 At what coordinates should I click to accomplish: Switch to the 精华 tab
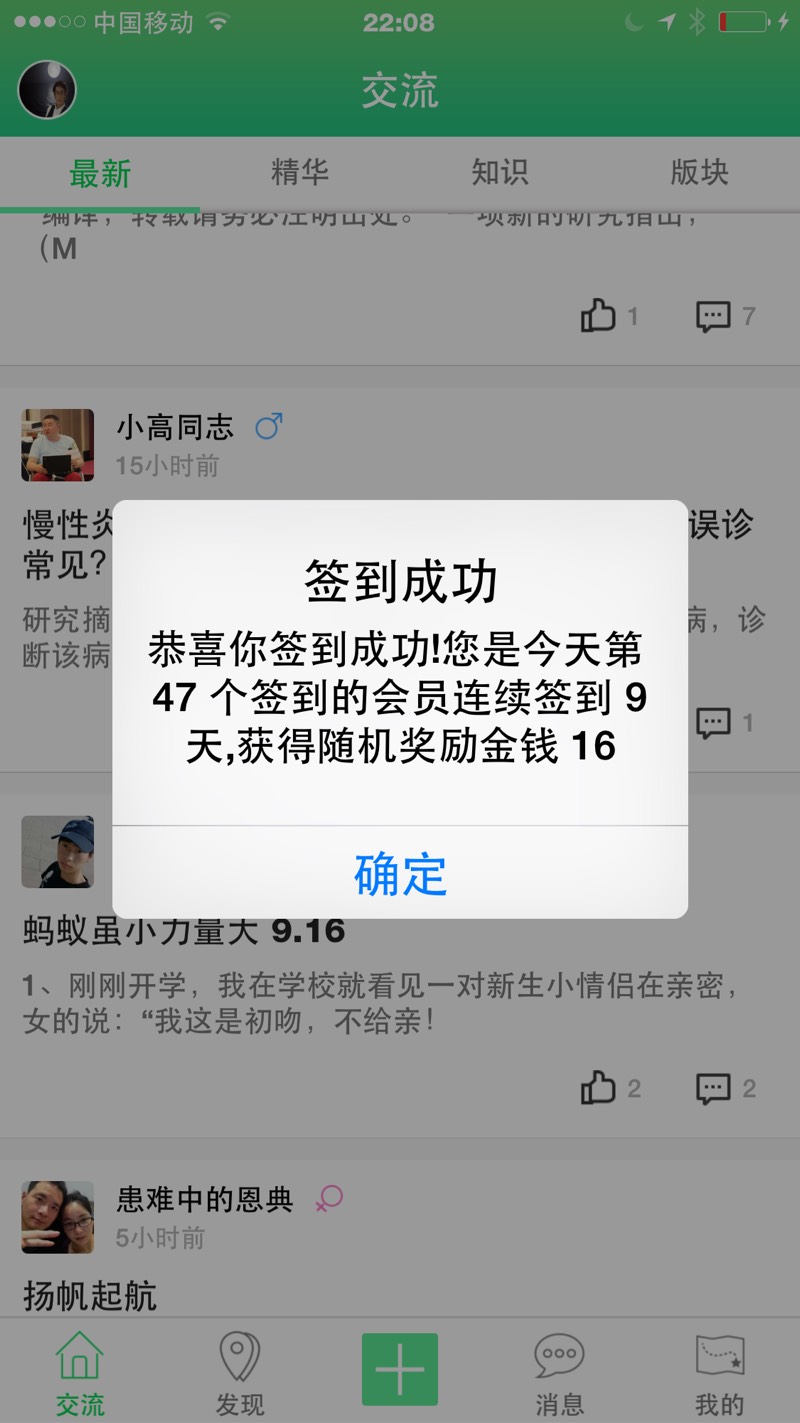[300, 173]
